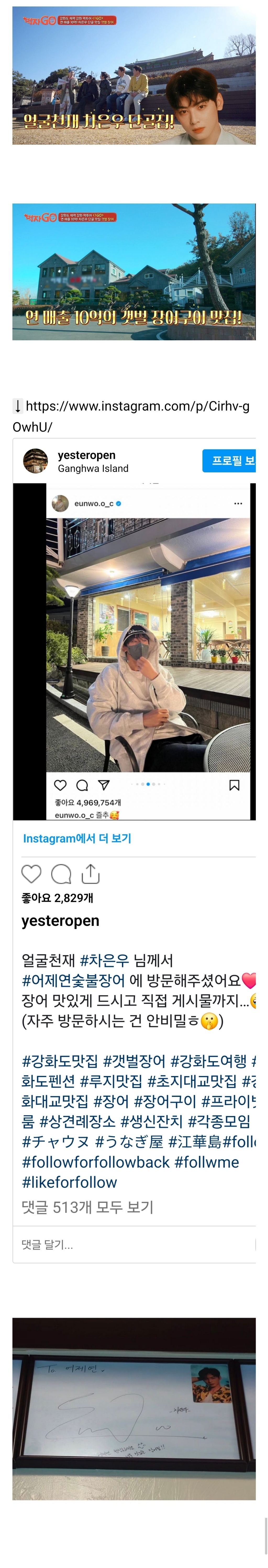Open comments via the speech bubble icon
268x1568 pixels.
pos(61,874)
